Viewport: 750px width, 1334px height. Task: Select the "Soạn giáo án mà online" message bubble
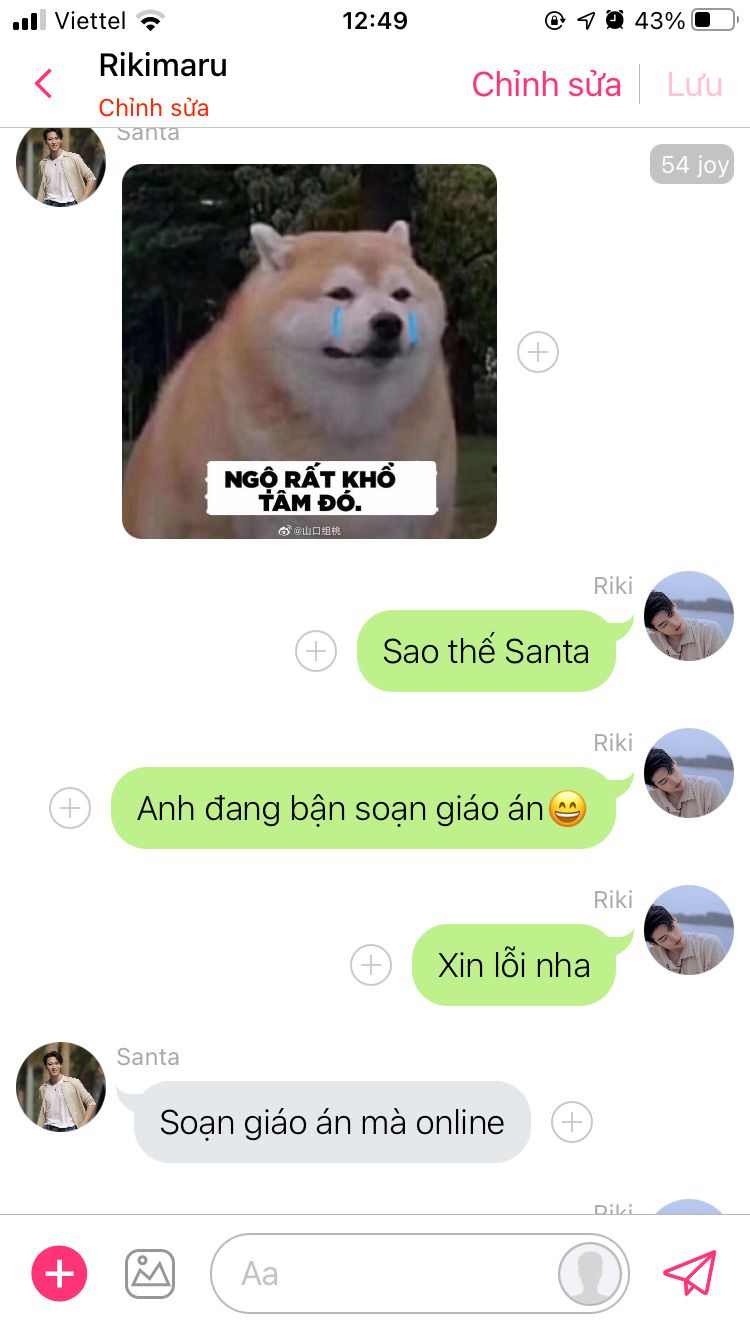coord(332,1122)
